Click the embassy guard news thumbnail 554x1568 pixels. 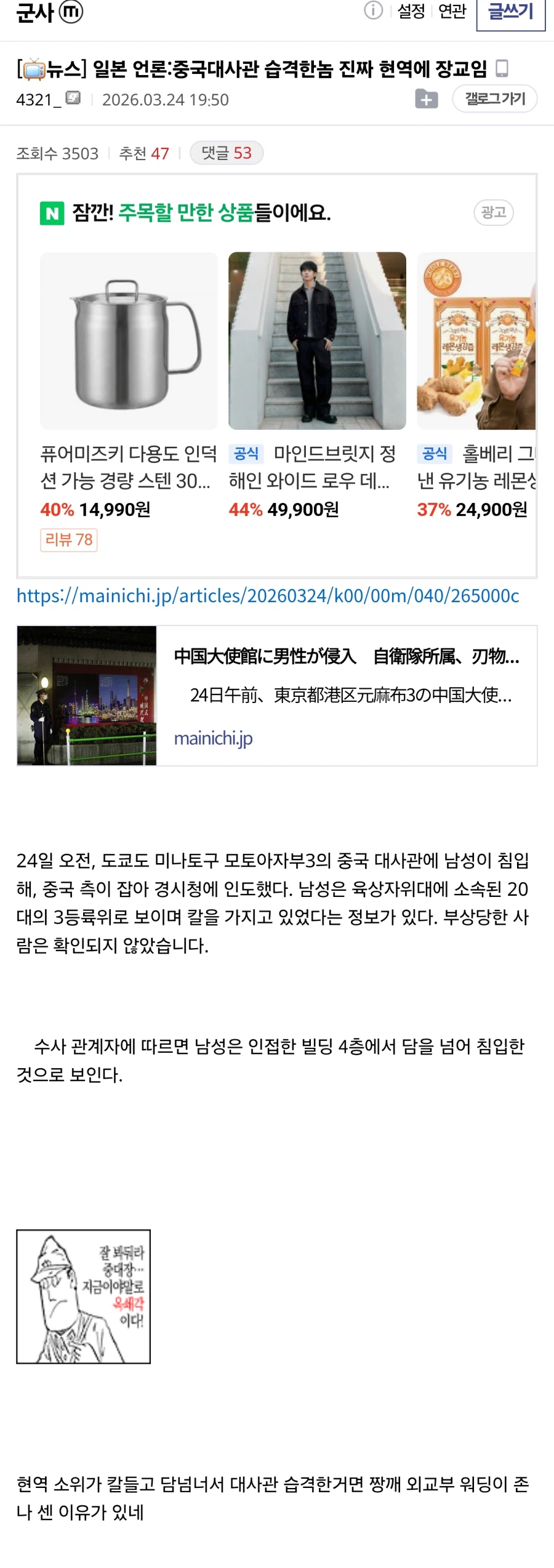click(x=90, y=696)
